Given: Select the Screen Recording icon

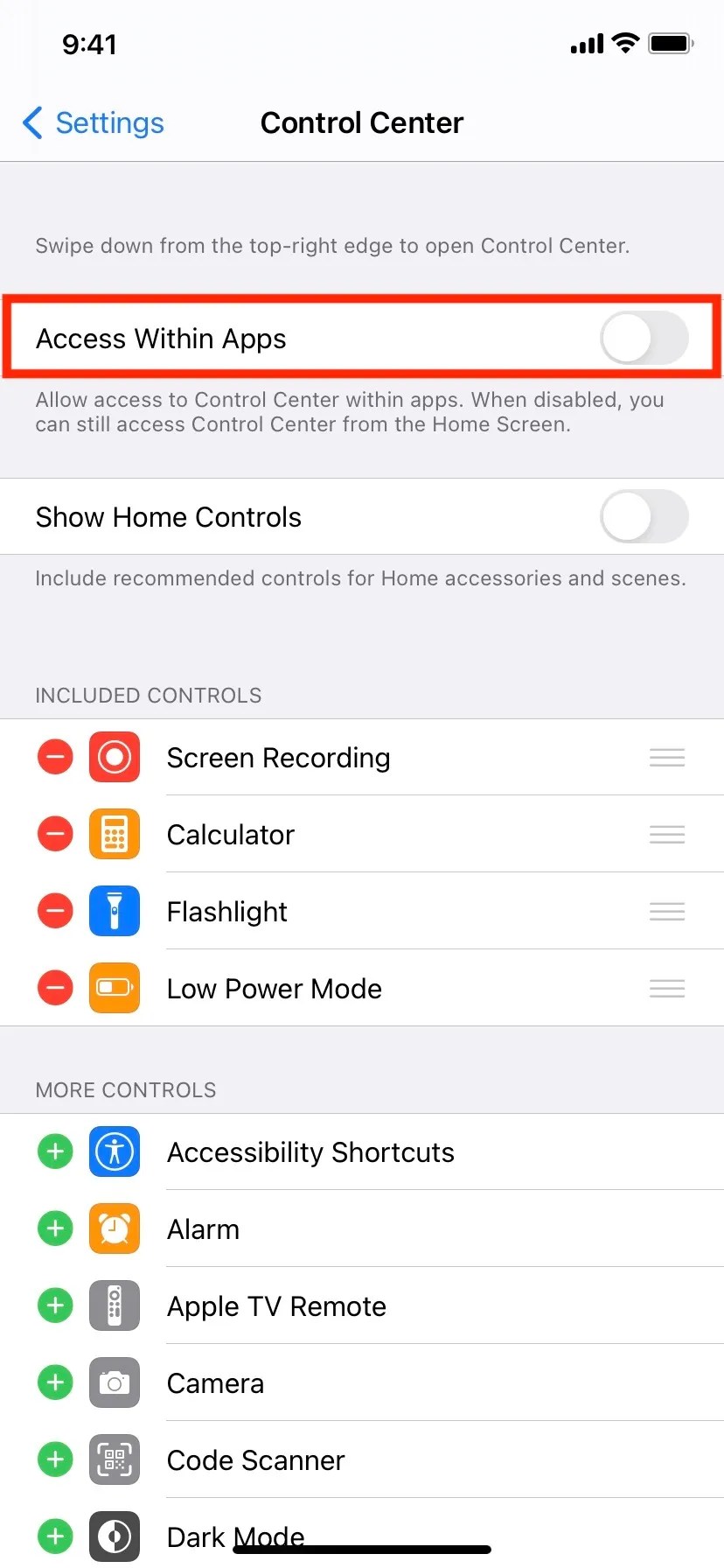Looking at the screenshot, I should [x=115, y=757].
